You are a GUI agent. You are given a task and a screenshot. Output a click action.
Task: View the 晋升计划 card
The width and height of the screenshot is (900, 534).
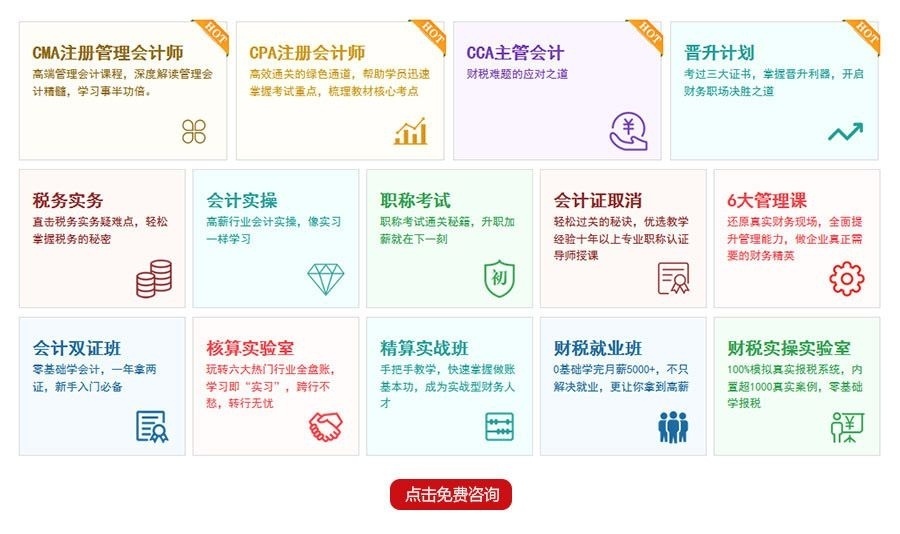774,91
